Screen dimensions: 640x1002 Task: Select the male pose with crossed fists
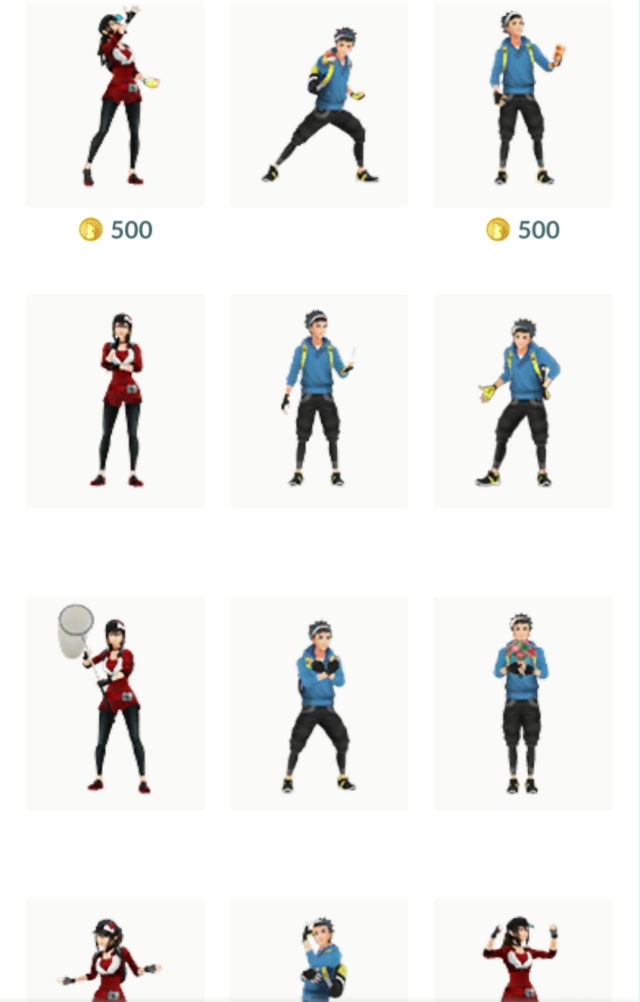pyautogui.click(x=319, y=702)
